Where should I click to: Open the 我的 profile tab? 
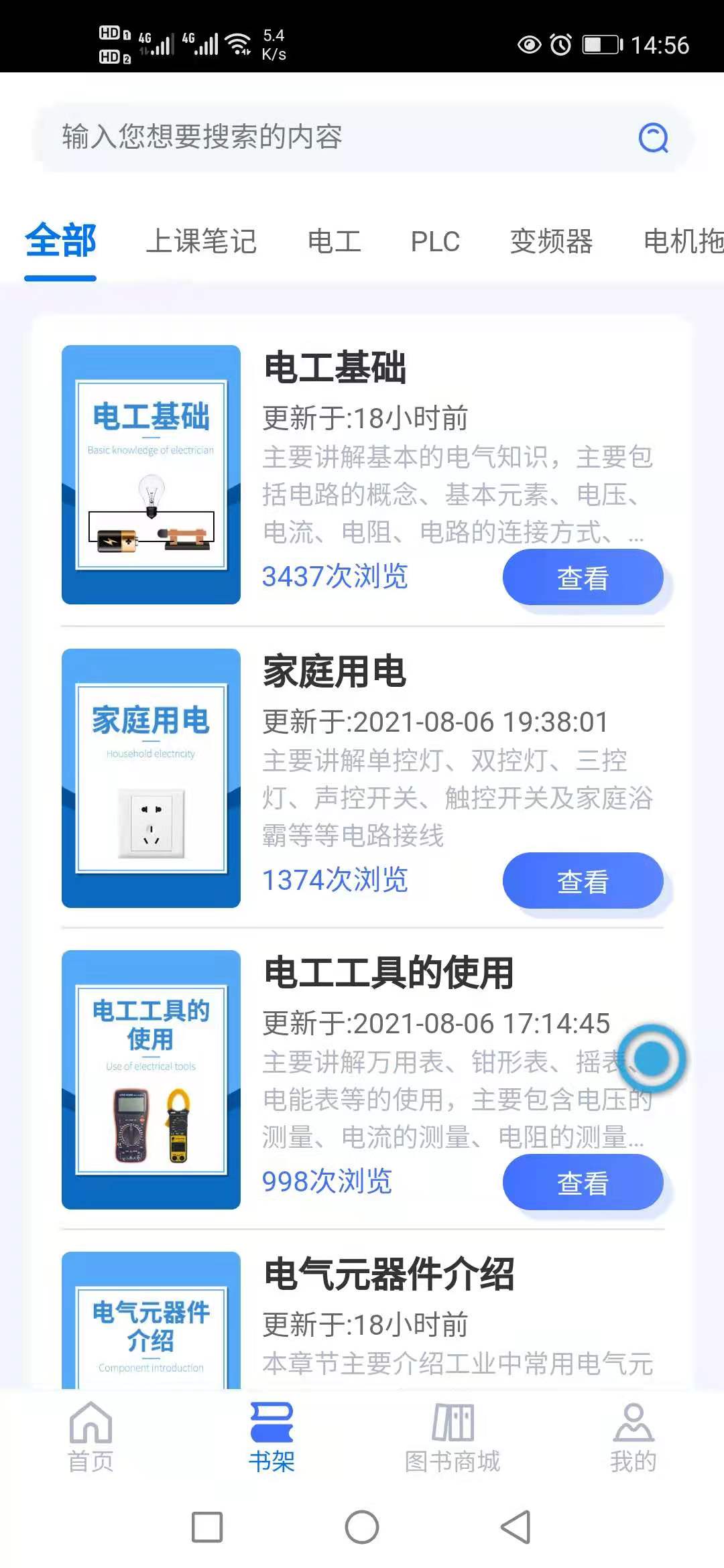point(633,1438)
